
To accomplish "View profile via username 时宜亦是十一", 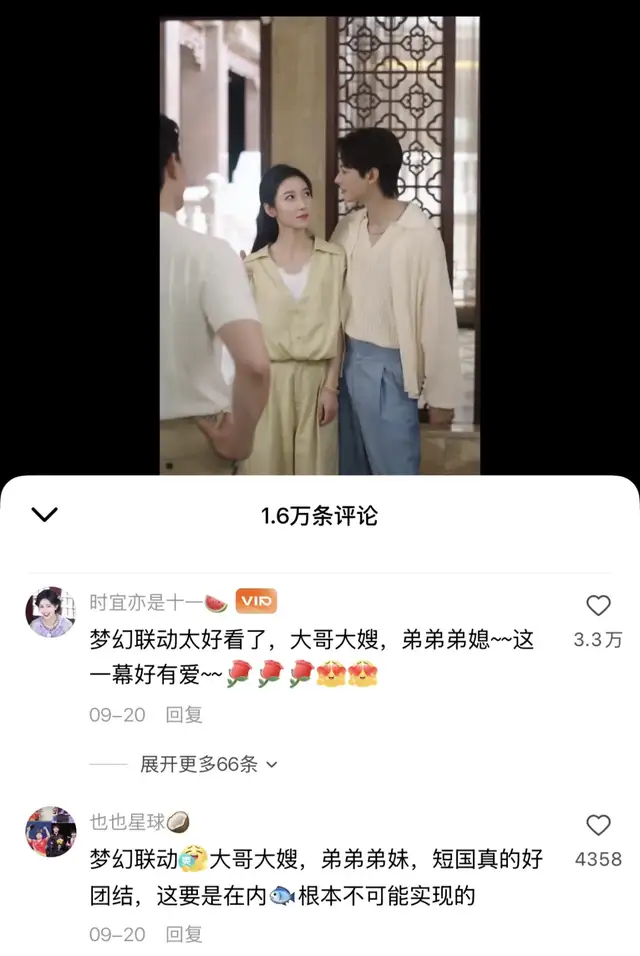I will pos(145,602).
